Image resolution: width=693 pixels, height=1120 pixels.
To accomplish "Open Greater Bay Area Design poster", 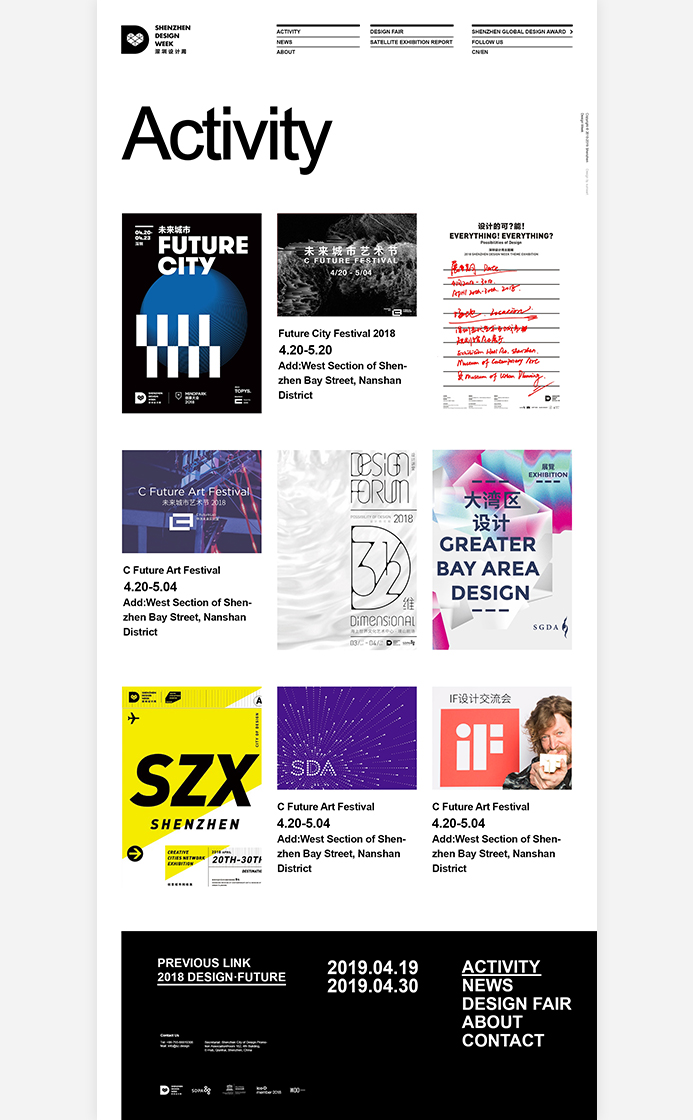I will coord(502,550).
